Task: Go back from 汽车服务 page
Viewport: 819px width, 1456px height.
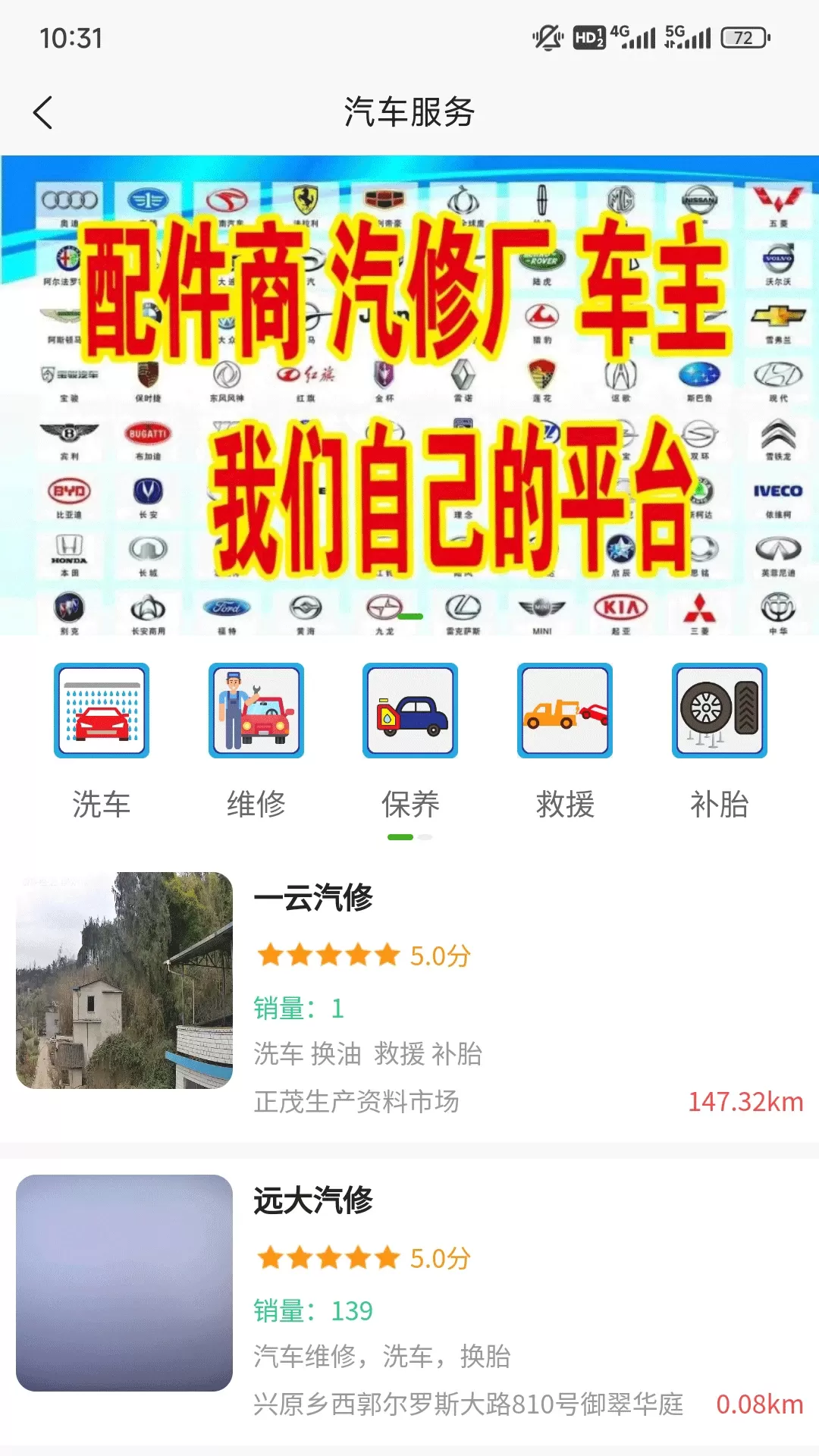Action: coord(43,113)
